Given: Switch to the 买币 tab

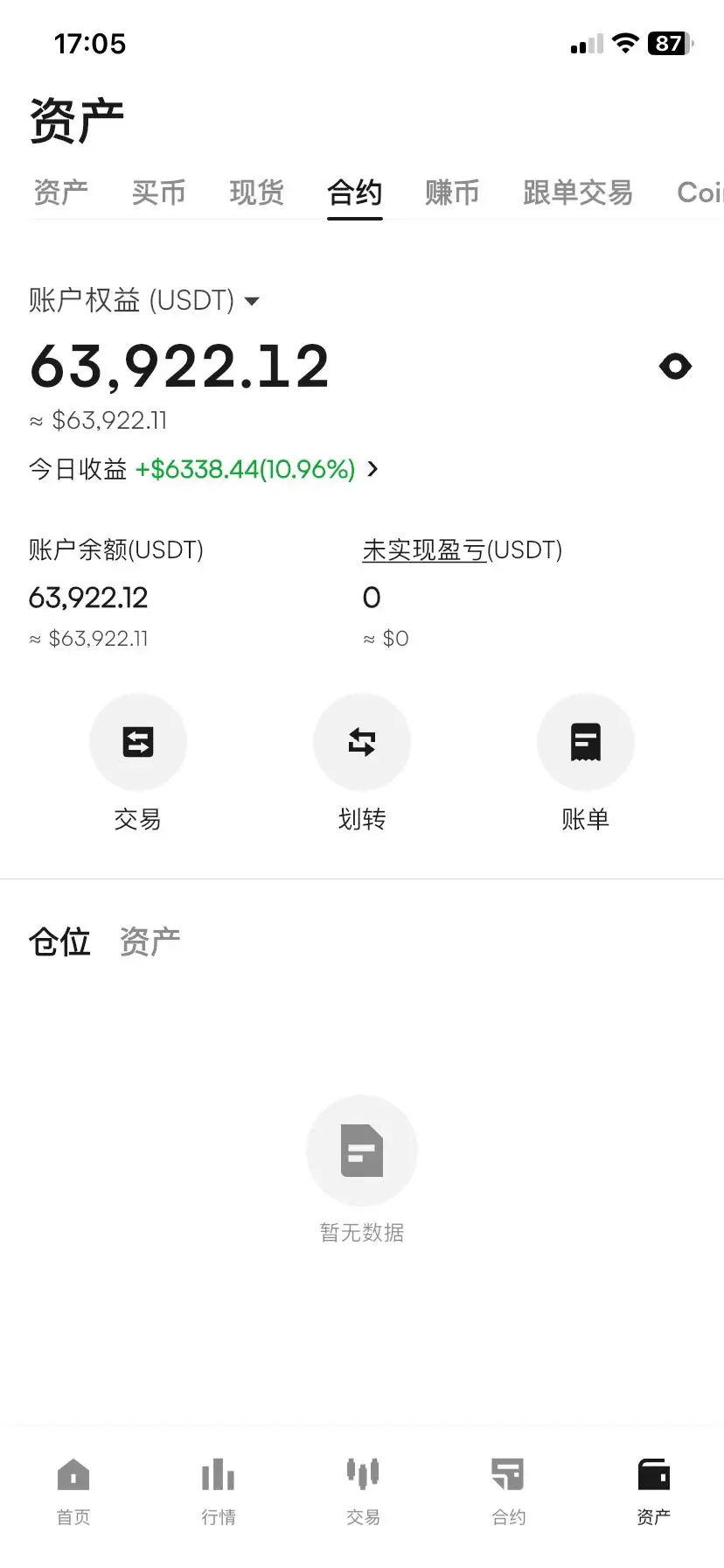Looking at the screenshot, I should [158, 192].
